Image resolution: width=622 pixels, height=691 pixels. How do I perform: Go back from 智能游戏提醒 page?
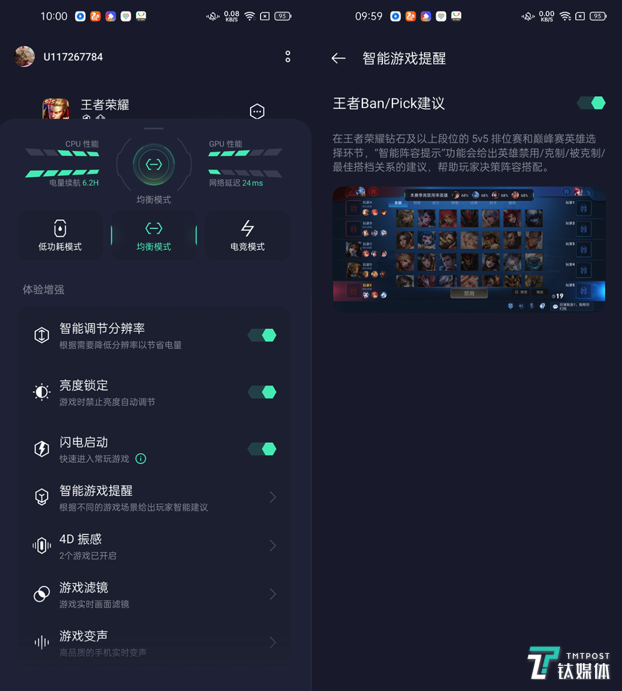click(338, 59)
